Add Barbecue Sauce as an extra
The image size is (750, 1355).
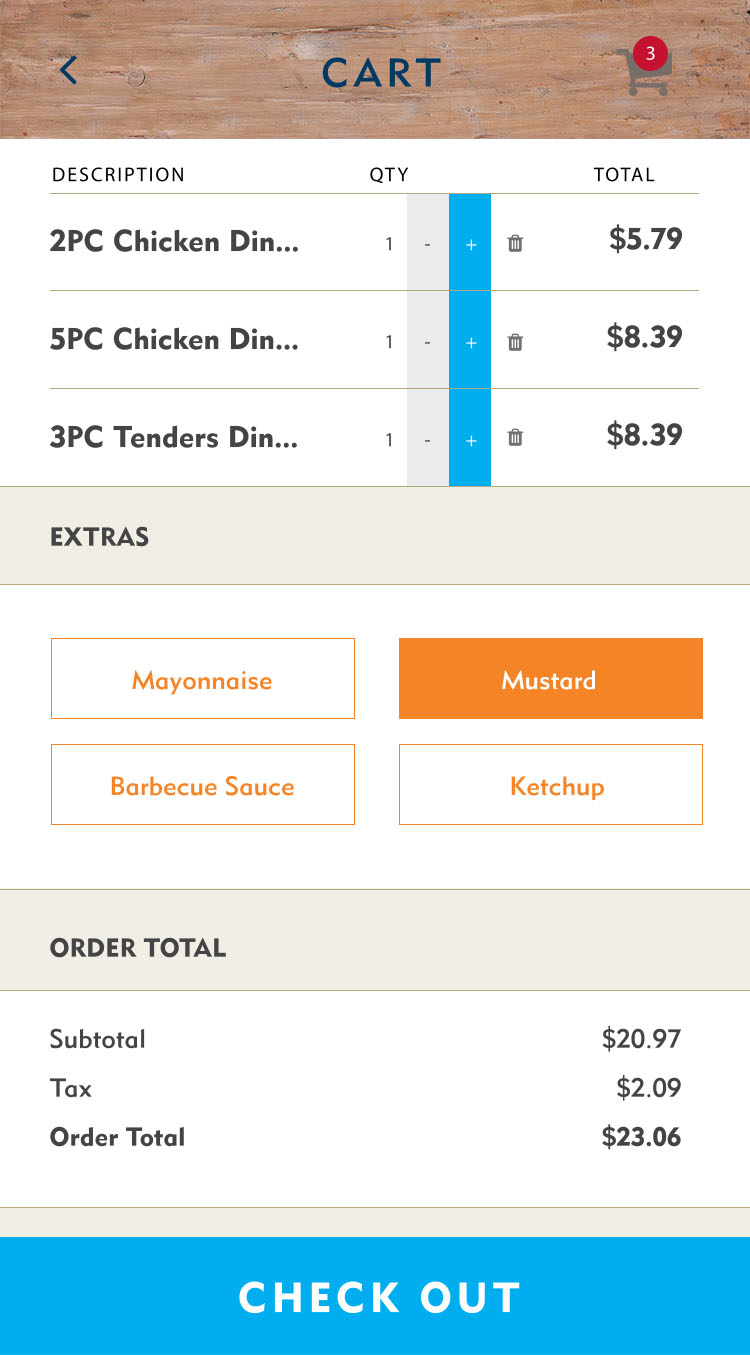click(x=203, y=785)
